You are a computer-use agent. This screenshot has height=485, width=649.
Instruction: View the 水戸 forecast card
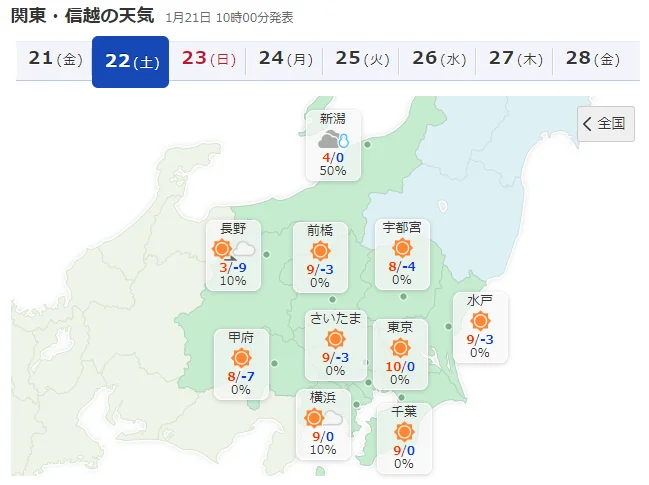coord(480,326)
